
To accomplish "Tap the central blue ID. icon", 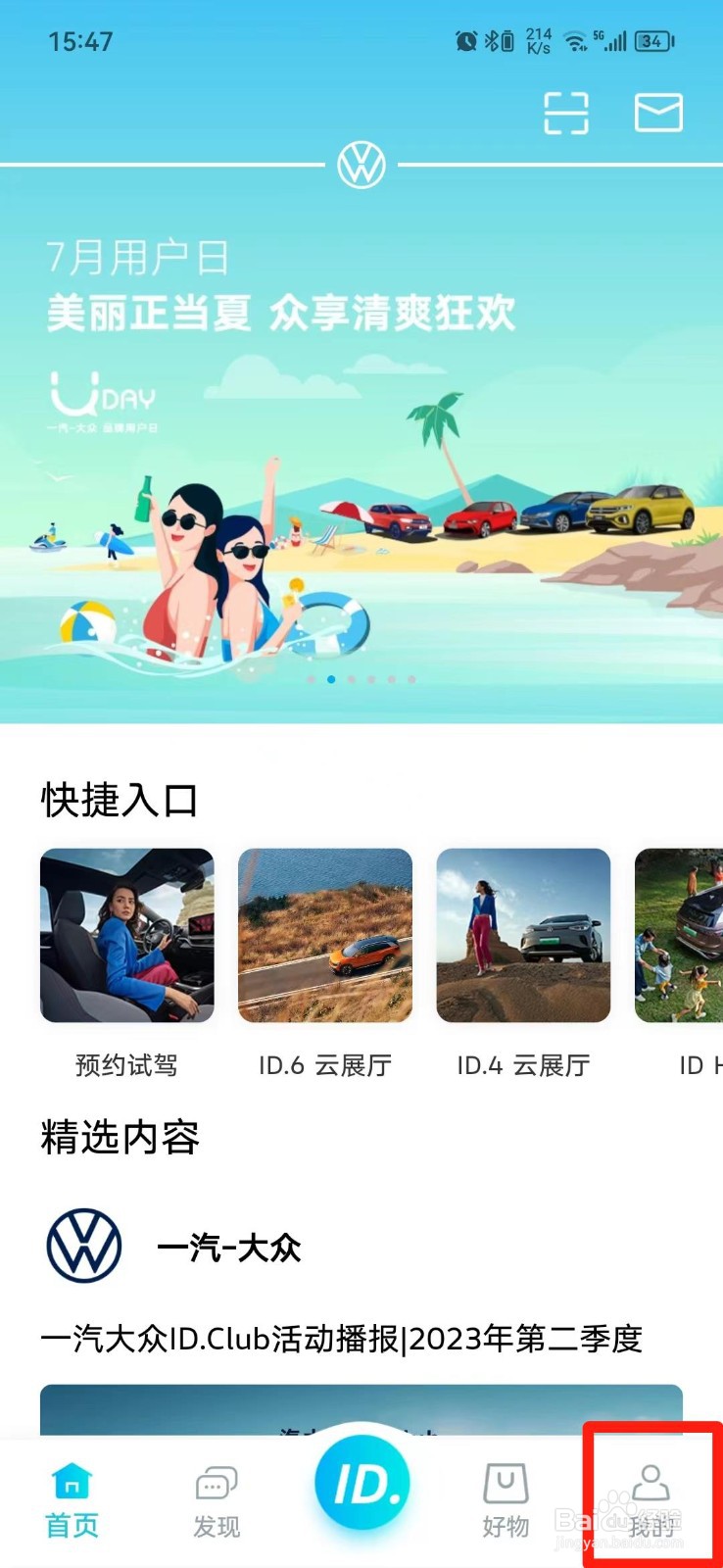I will coord(361,1482).
